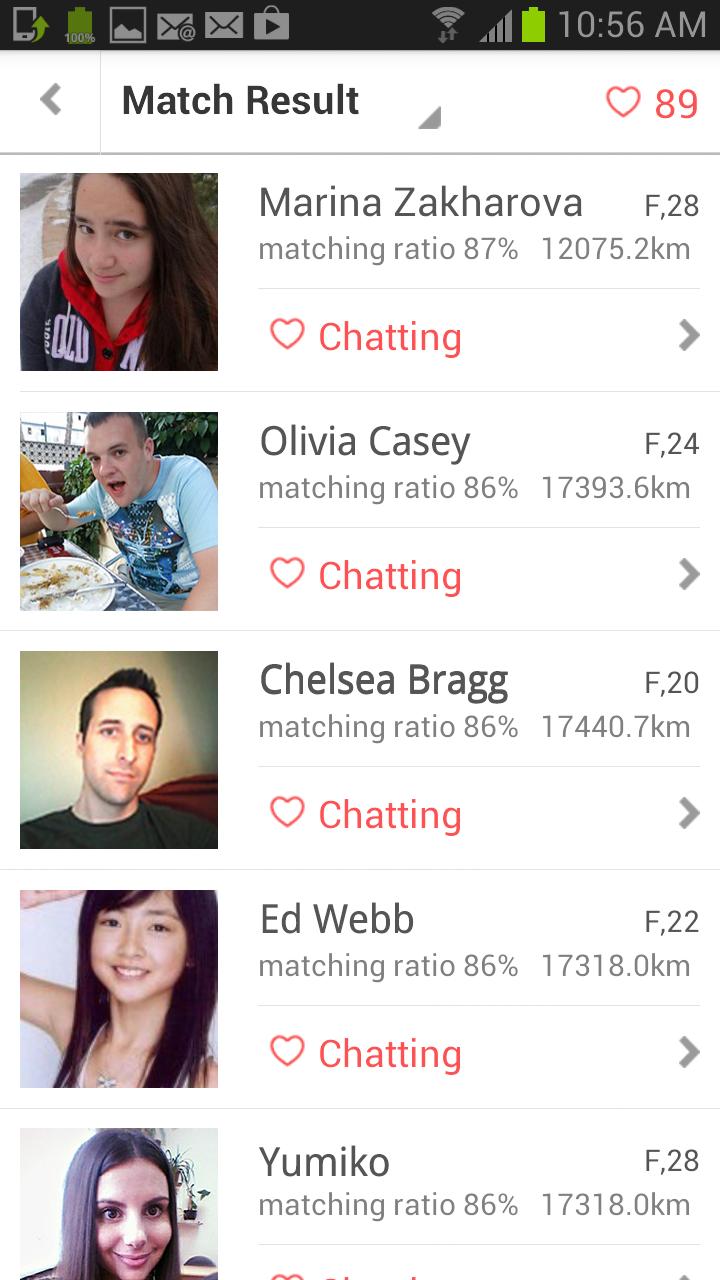The width and height of the screenshot is (720, 1280).
Task: Expand Chelsea Bragg's match details
Action: click(x=688, y=812)
